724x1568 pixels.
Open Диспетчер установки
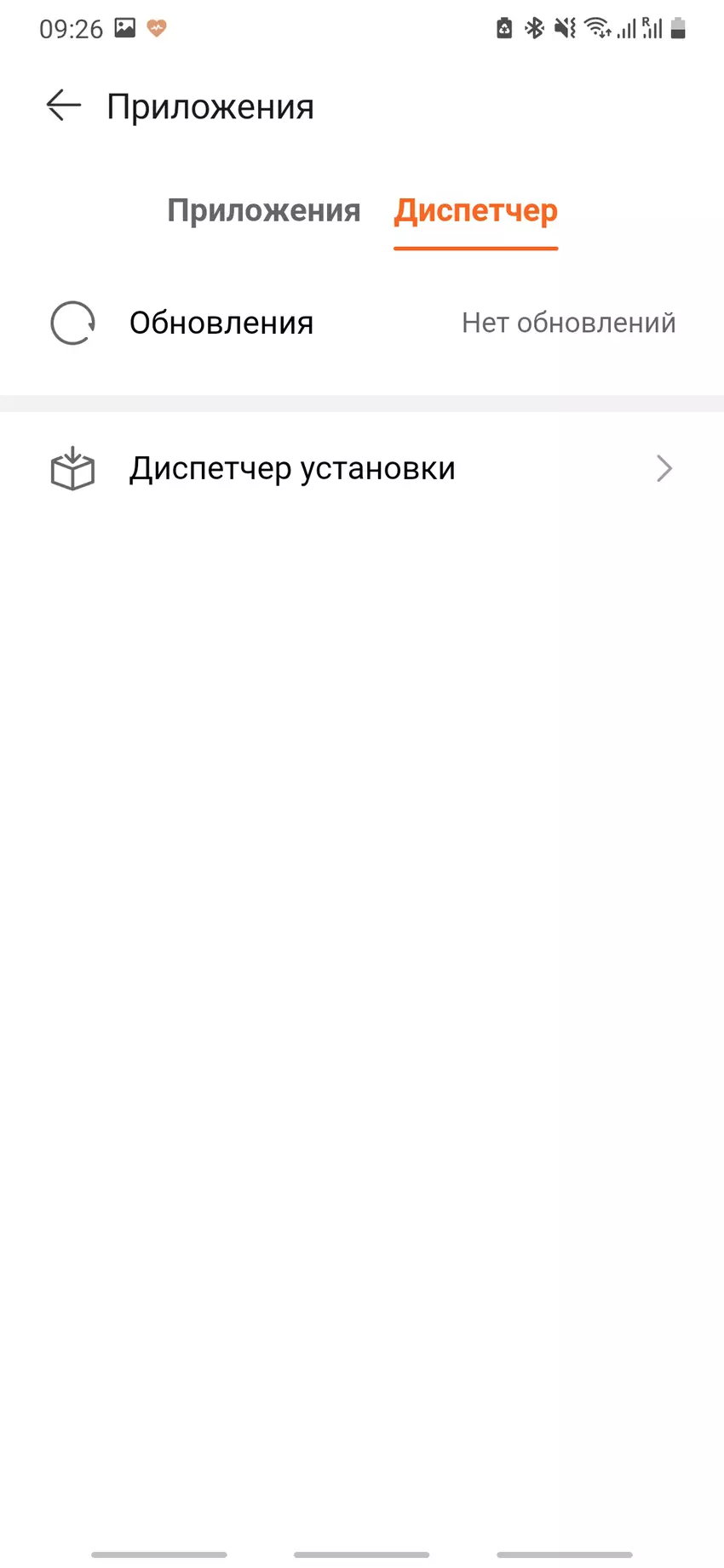click(x=361, y=469)
